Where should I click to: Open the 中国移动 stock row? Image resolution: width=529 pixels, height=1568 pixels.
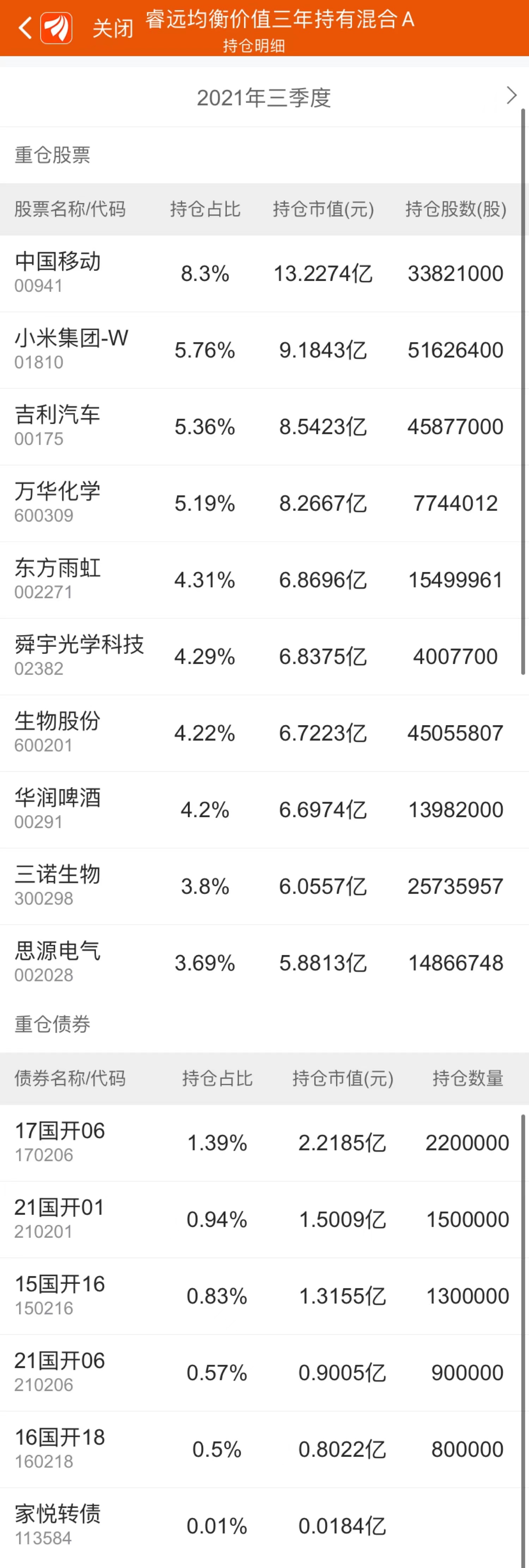[x=264, y=273]
